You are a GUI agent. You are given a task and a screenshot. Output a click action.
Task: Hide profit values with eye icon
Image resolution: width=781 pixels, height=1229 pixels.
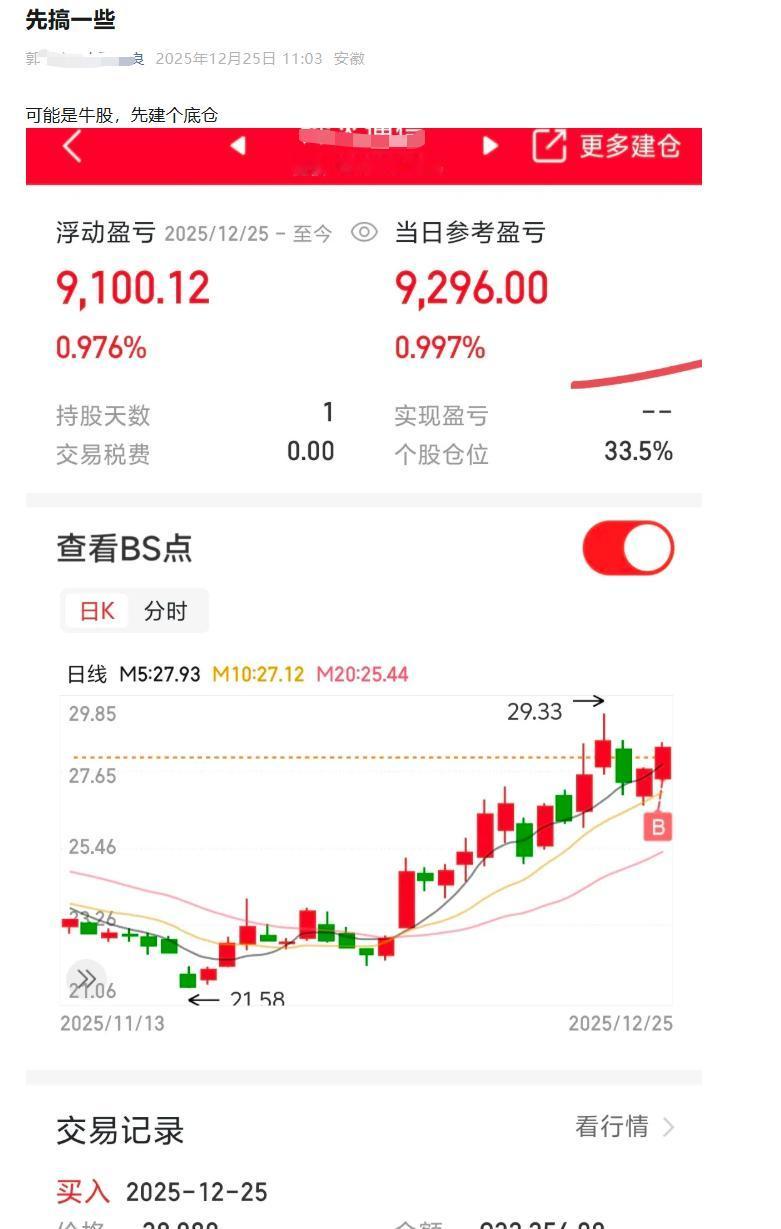(x=365, y=232)
